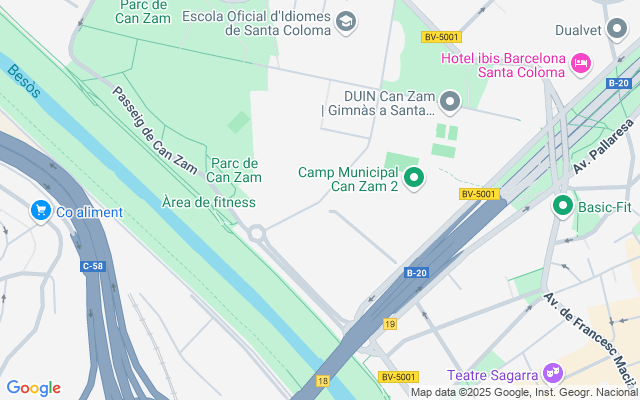Select the Basic-Fit gym pin
Screen dimensions: 640x400
coord(562,206)
